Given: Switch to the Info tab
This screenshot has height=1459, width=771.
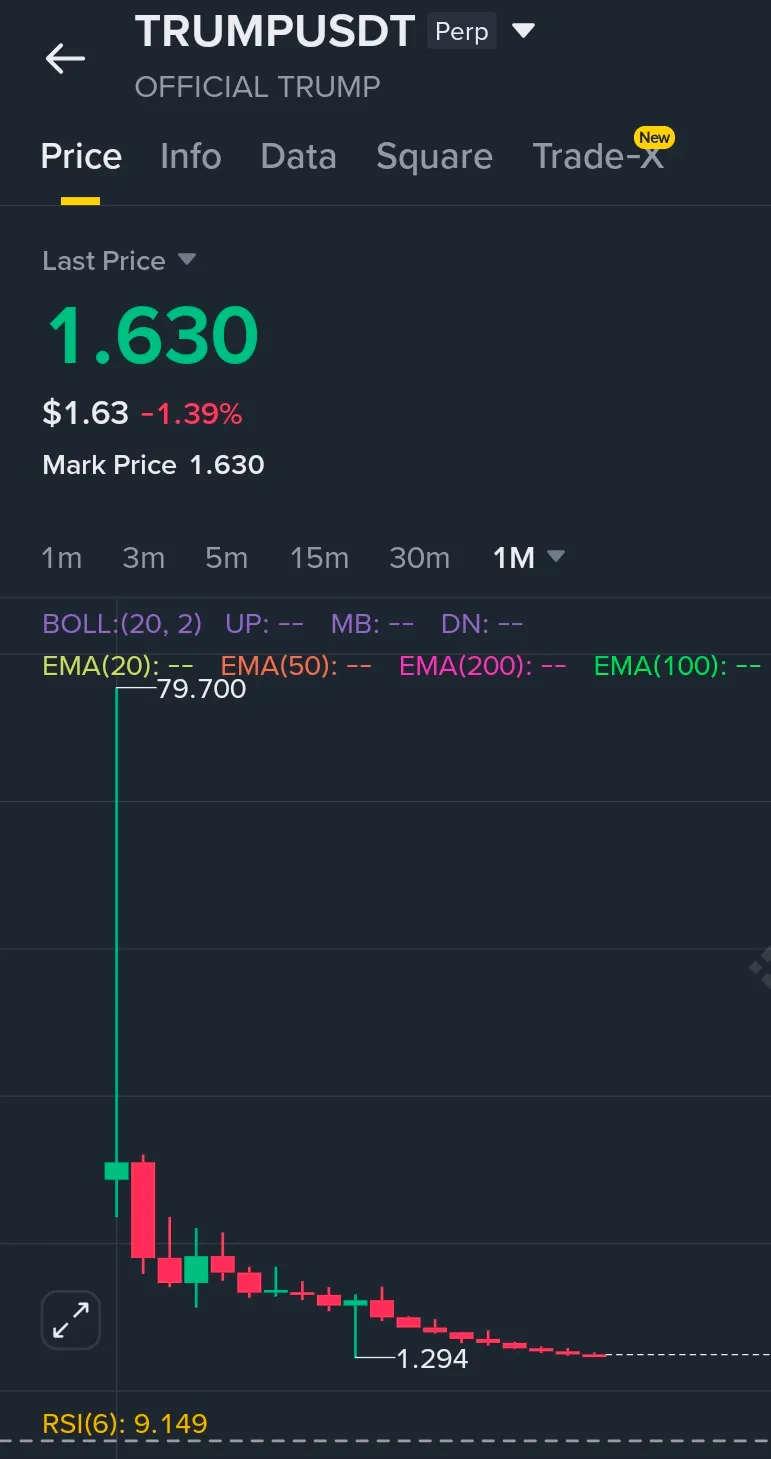Looking at the screenshot, I should 191,156.
